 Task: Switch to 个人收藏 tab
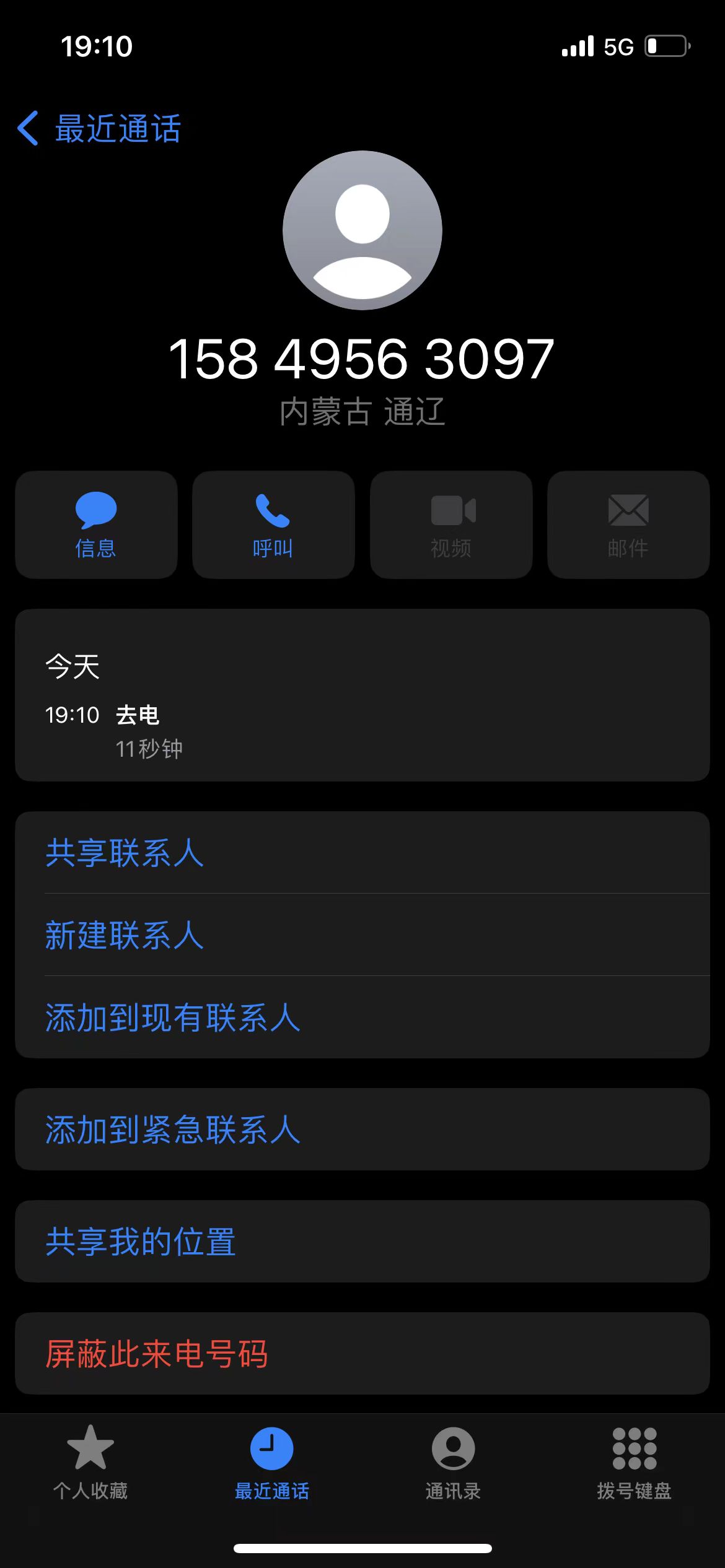pyautogui.click(x=90, y=1463)
